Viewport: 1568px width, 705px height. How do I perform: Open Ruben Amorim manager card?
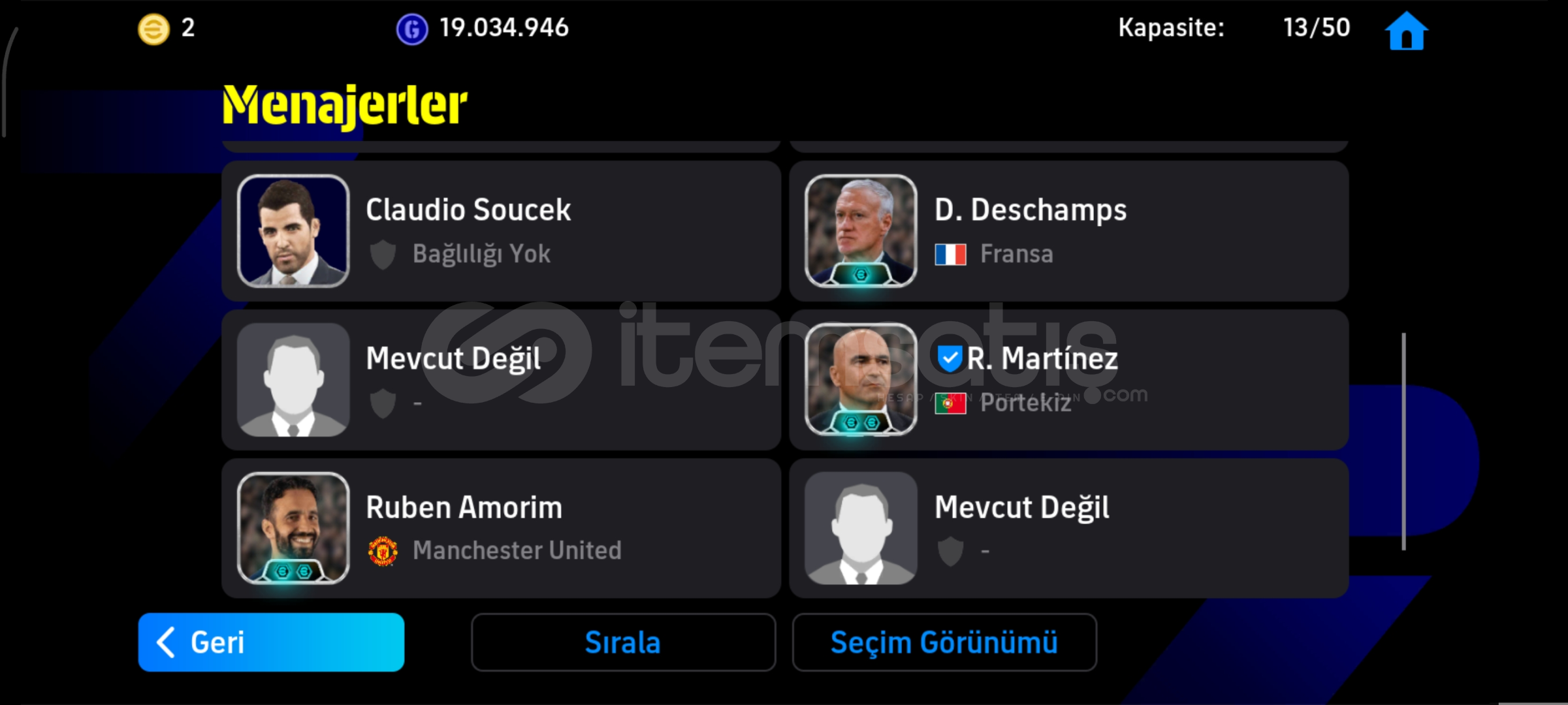(501, 528)
